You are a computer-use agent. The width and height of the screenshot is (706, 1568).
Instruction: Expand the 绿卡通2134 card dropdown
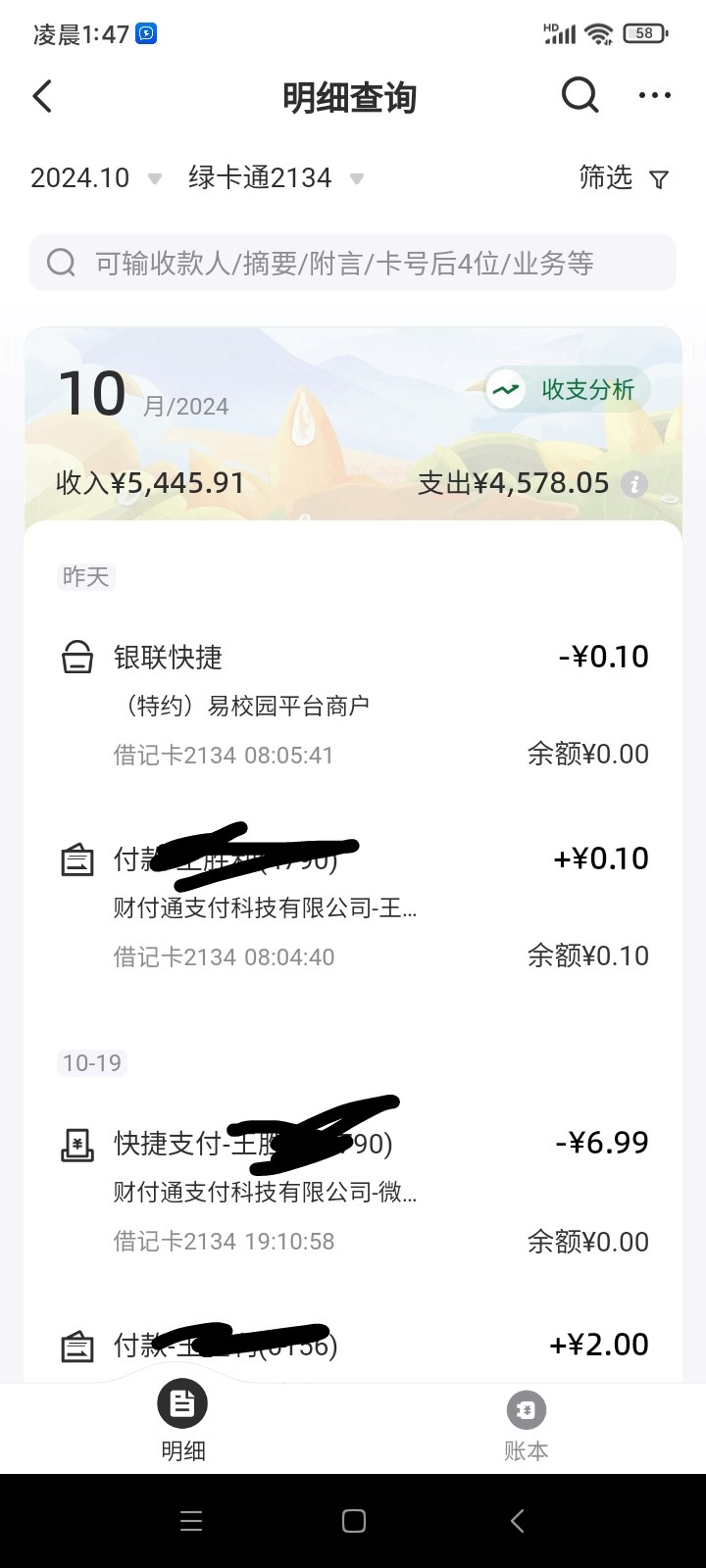[276, 178]
